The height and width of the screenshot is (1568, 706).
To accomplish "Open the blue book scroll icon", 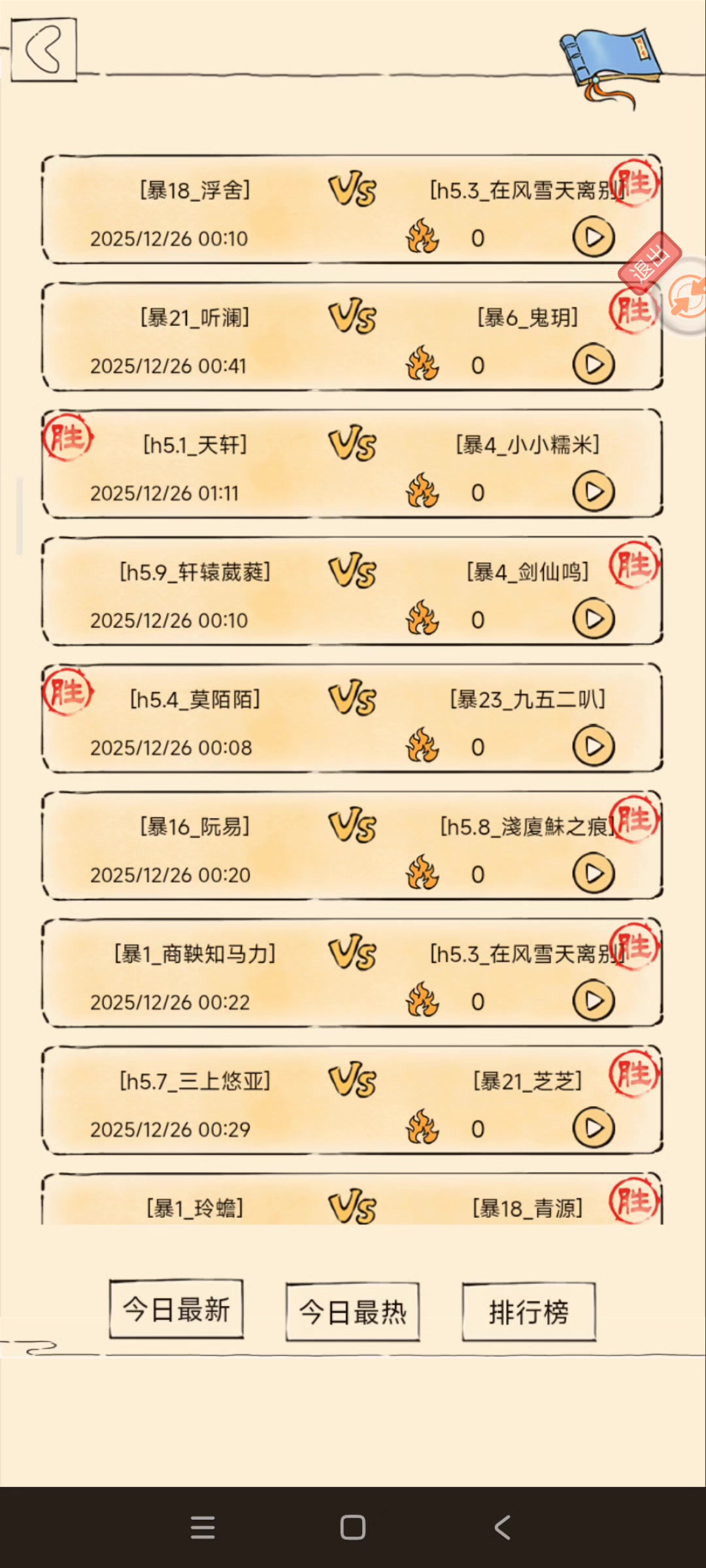I will click(609, 65).
